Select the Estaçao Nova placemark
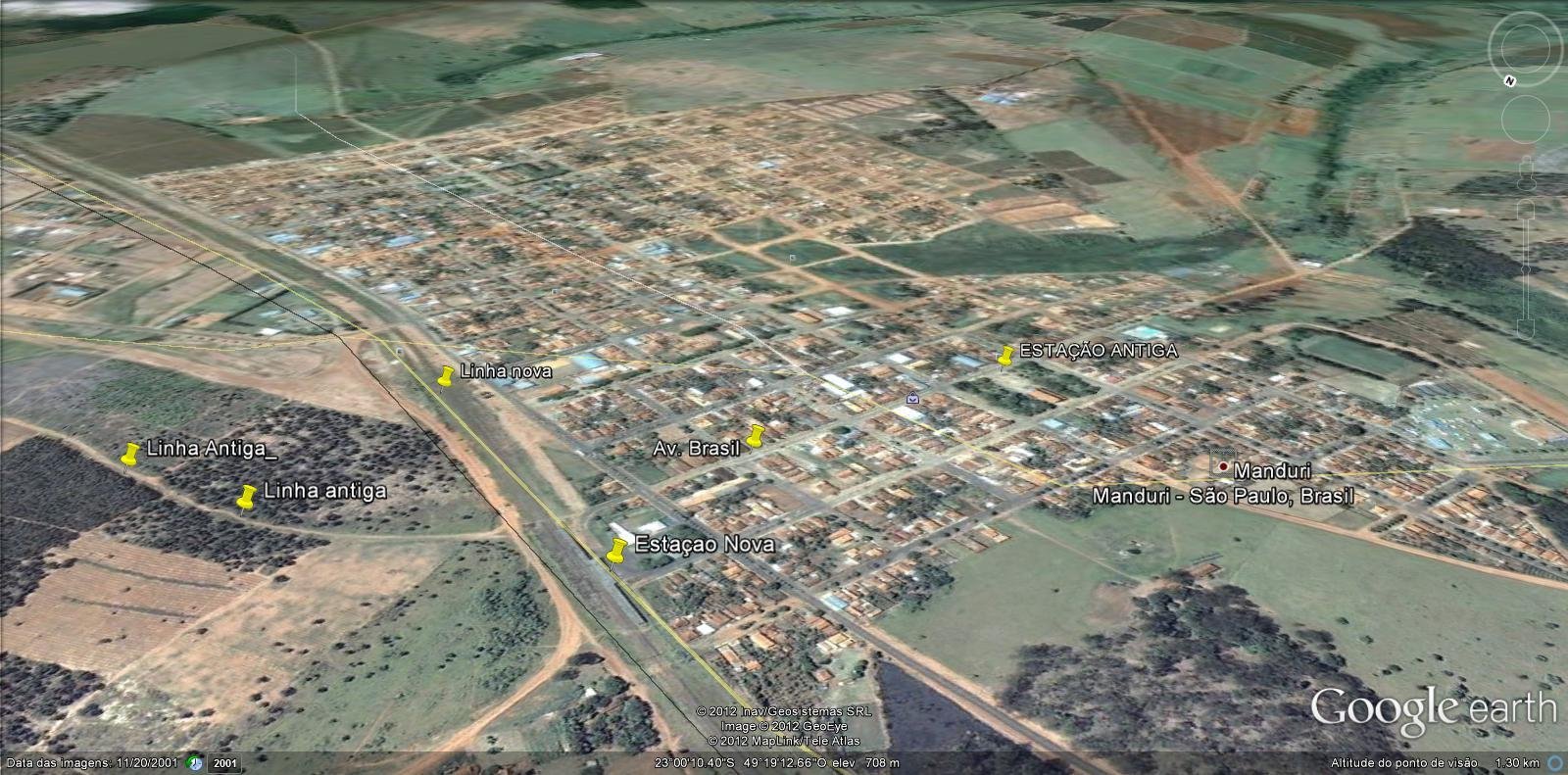The height and width of the screenshot is (775, 1568). coord(616,552)
